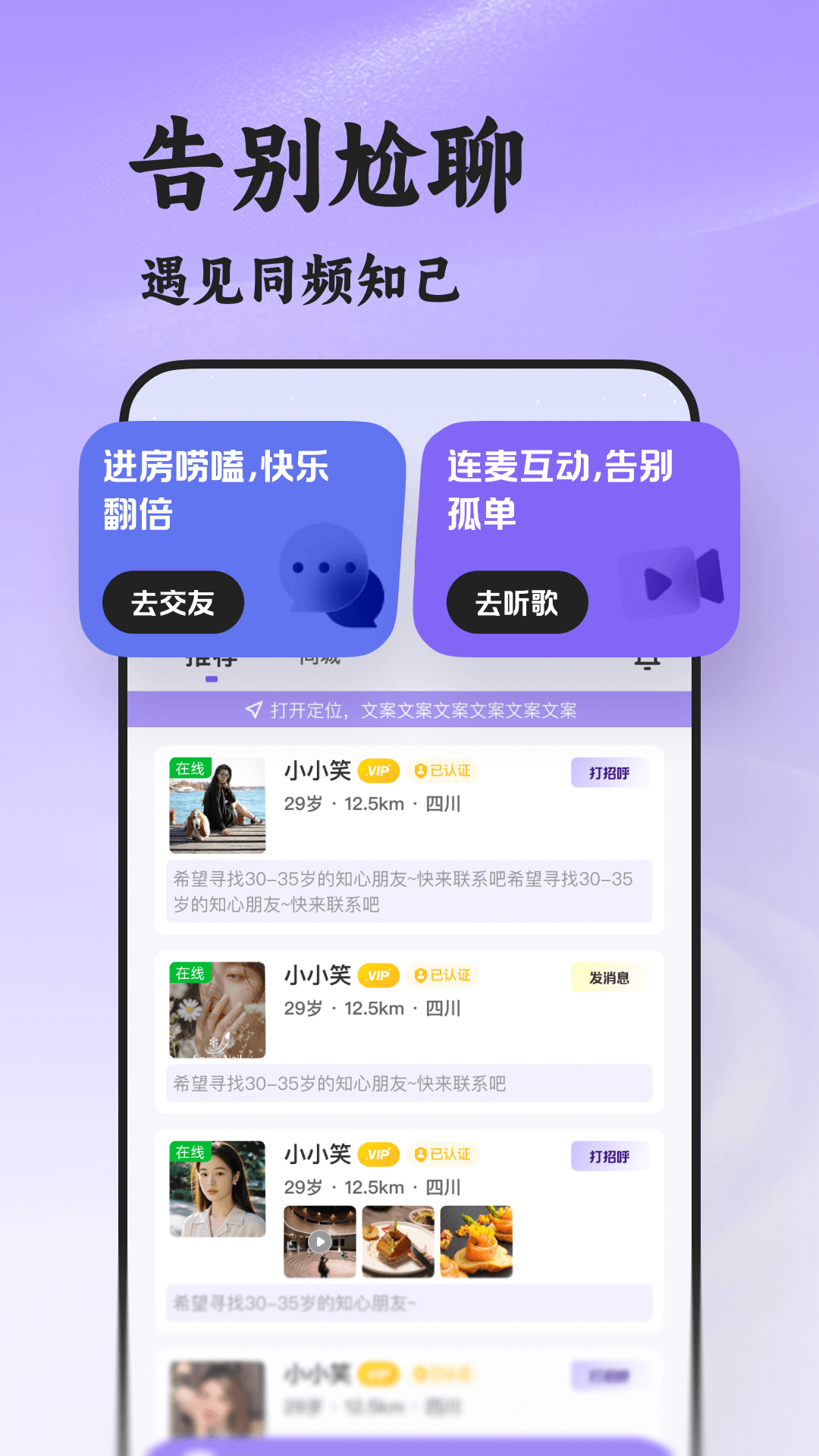Viewport: 819px width, 1456px height.
Task: Open the filter icon at the top right
Action: (647, 660)
